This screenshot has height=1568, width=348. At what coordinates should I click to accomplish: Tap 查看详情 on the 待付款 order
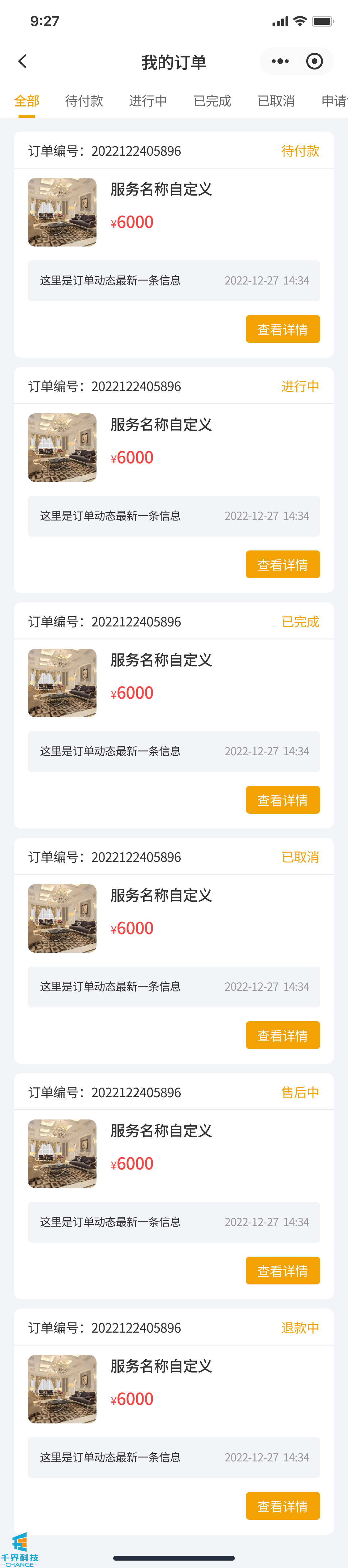(283, 329)
